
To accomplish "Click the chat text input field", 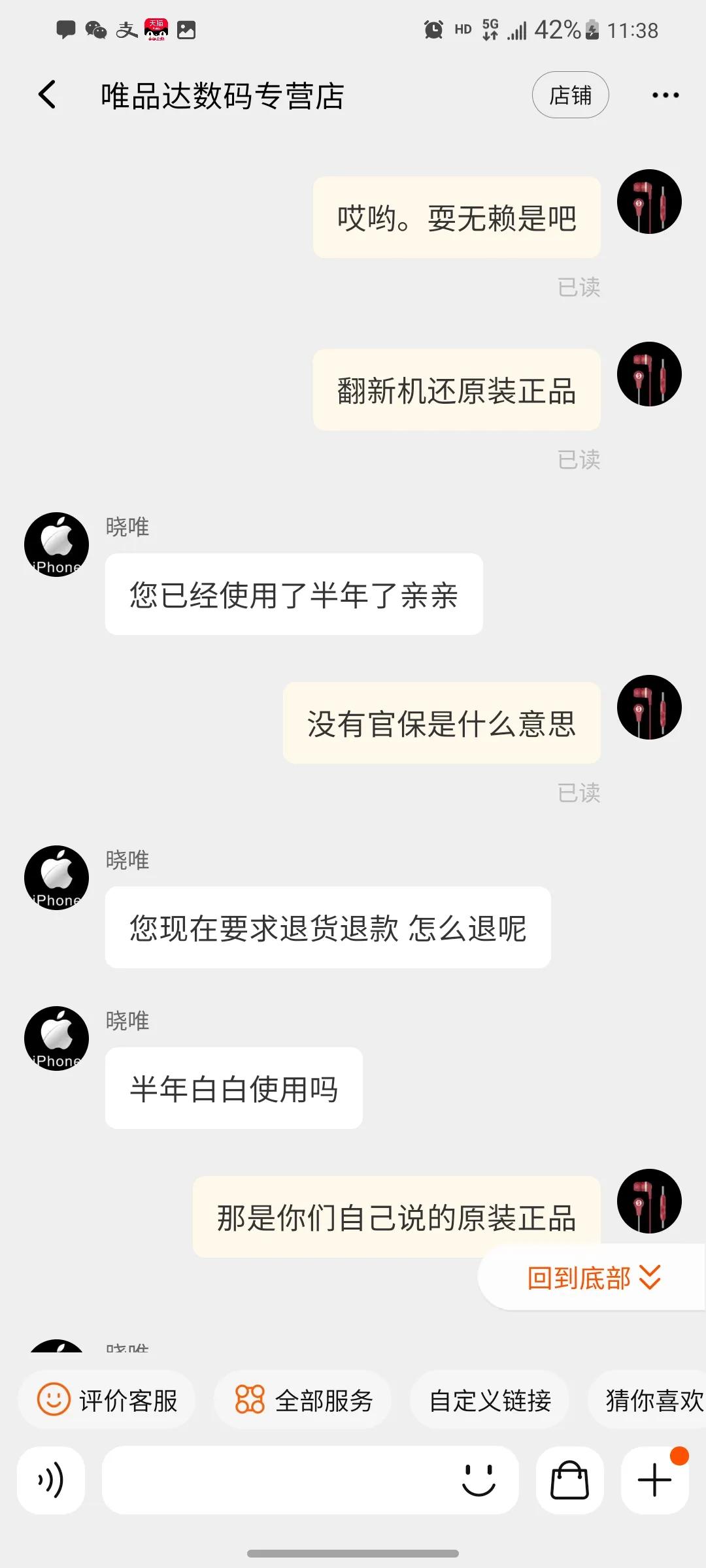I will click(x=281, y=1480).
